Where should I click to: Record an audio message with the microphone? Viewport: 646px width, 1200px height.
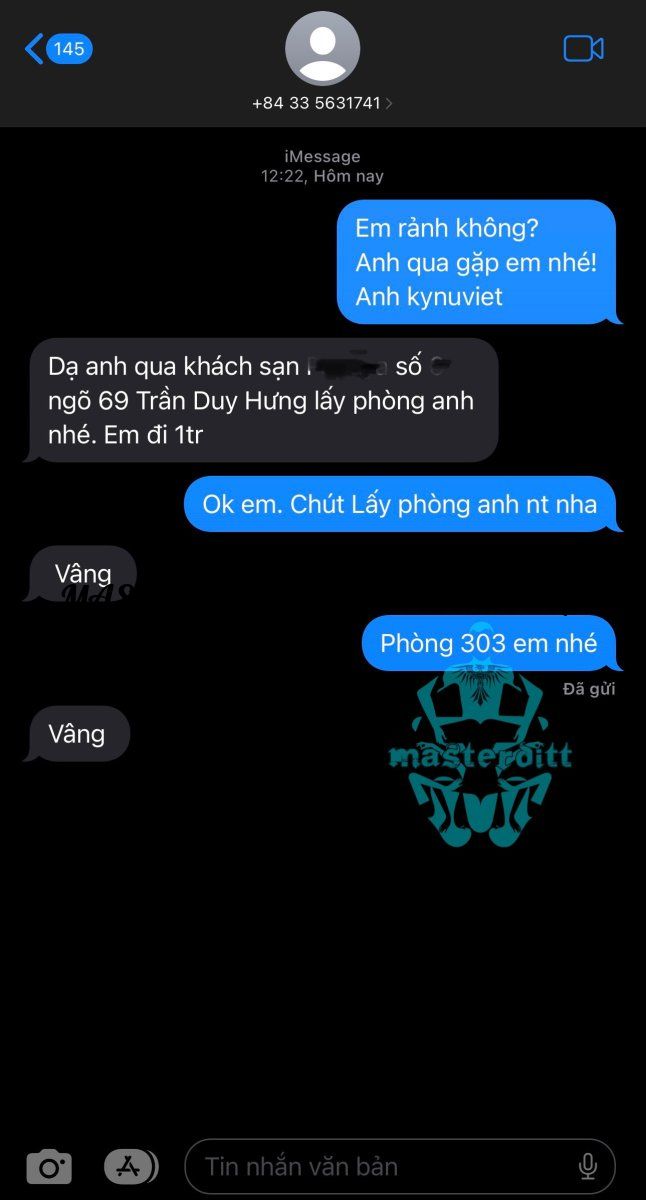588,1166
